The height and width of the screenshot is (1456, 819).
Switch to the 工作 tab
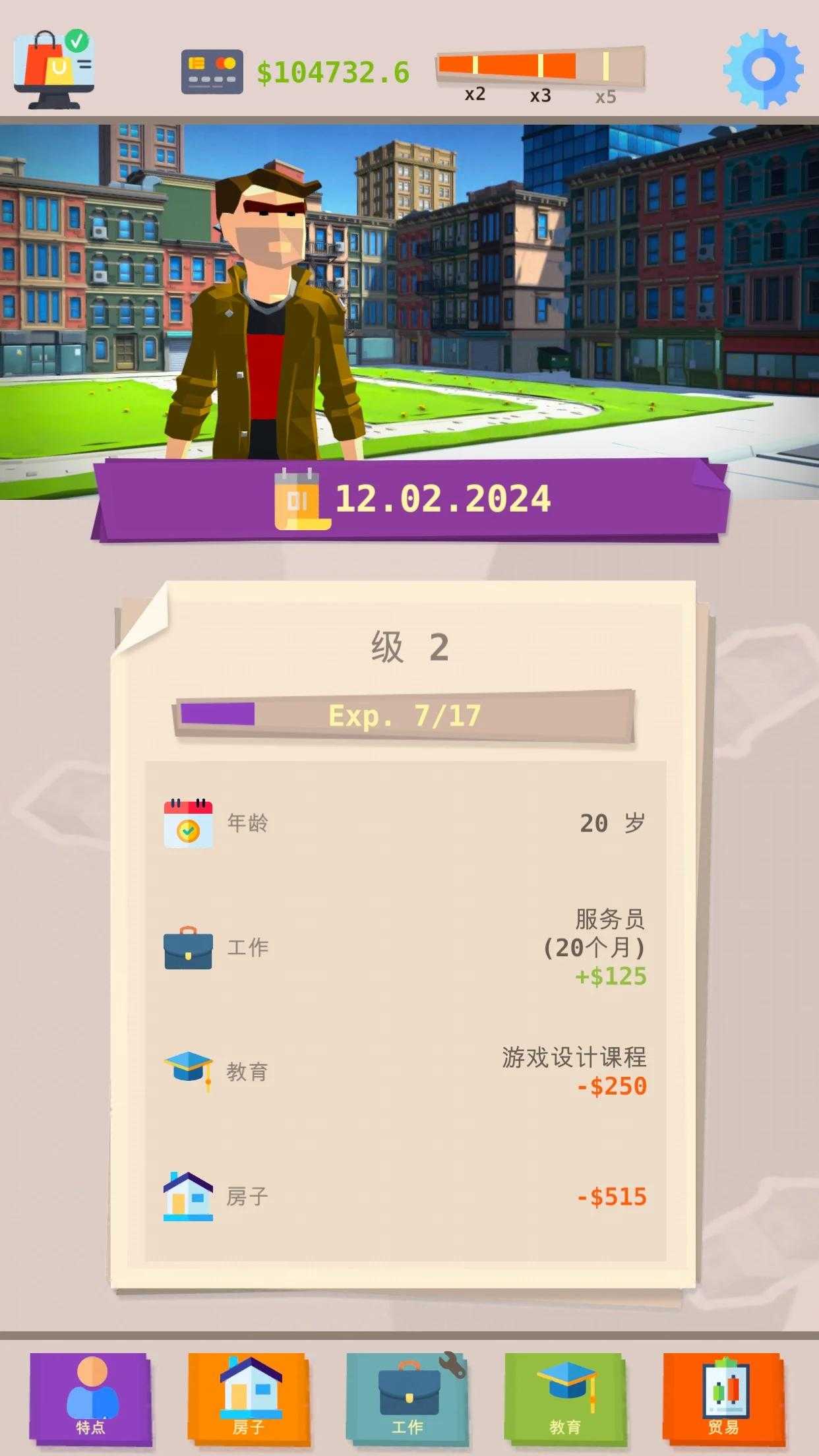point(407,1399)
